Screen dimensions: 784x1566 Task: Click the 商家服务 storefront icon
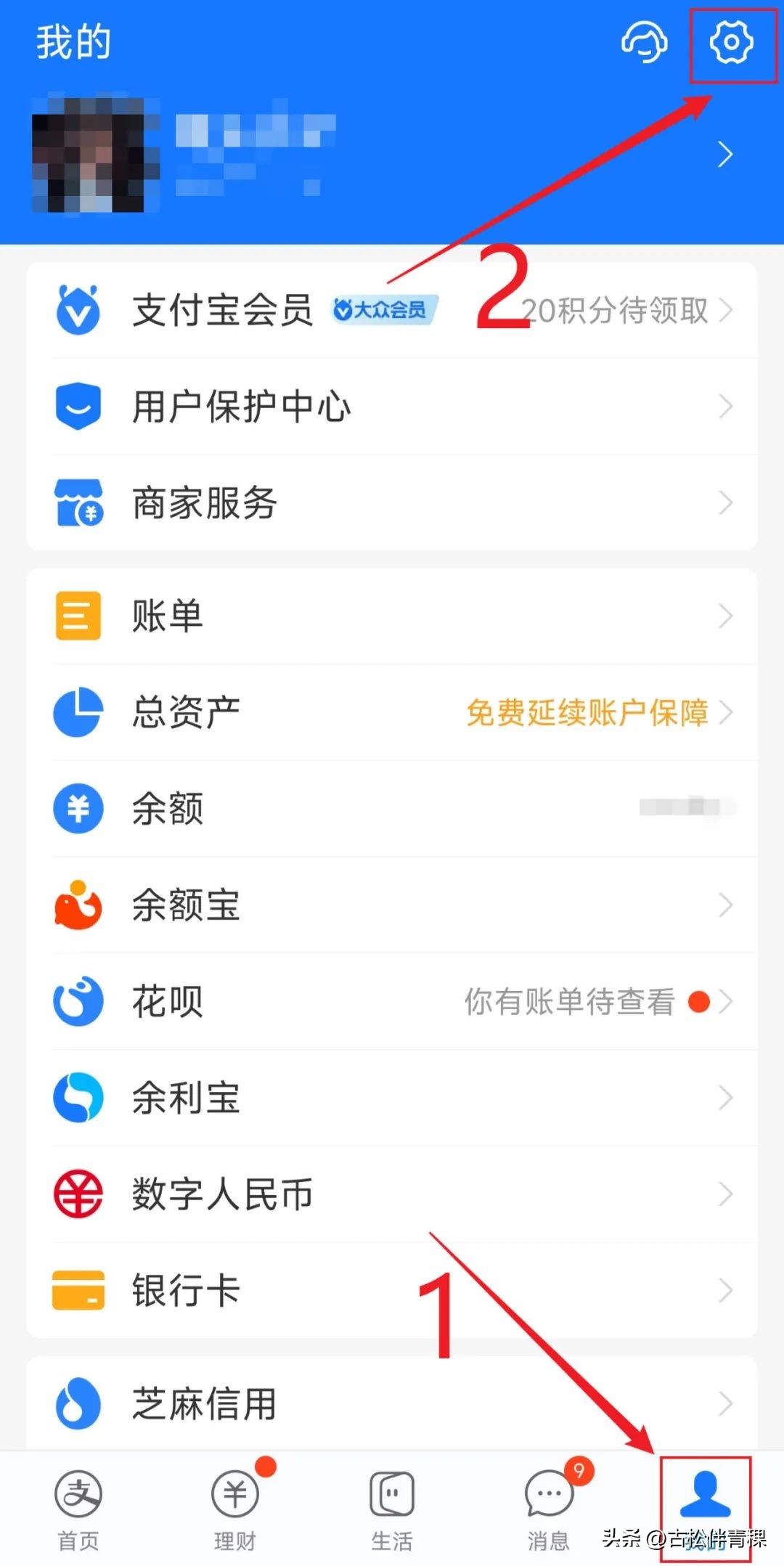point(77,502)
